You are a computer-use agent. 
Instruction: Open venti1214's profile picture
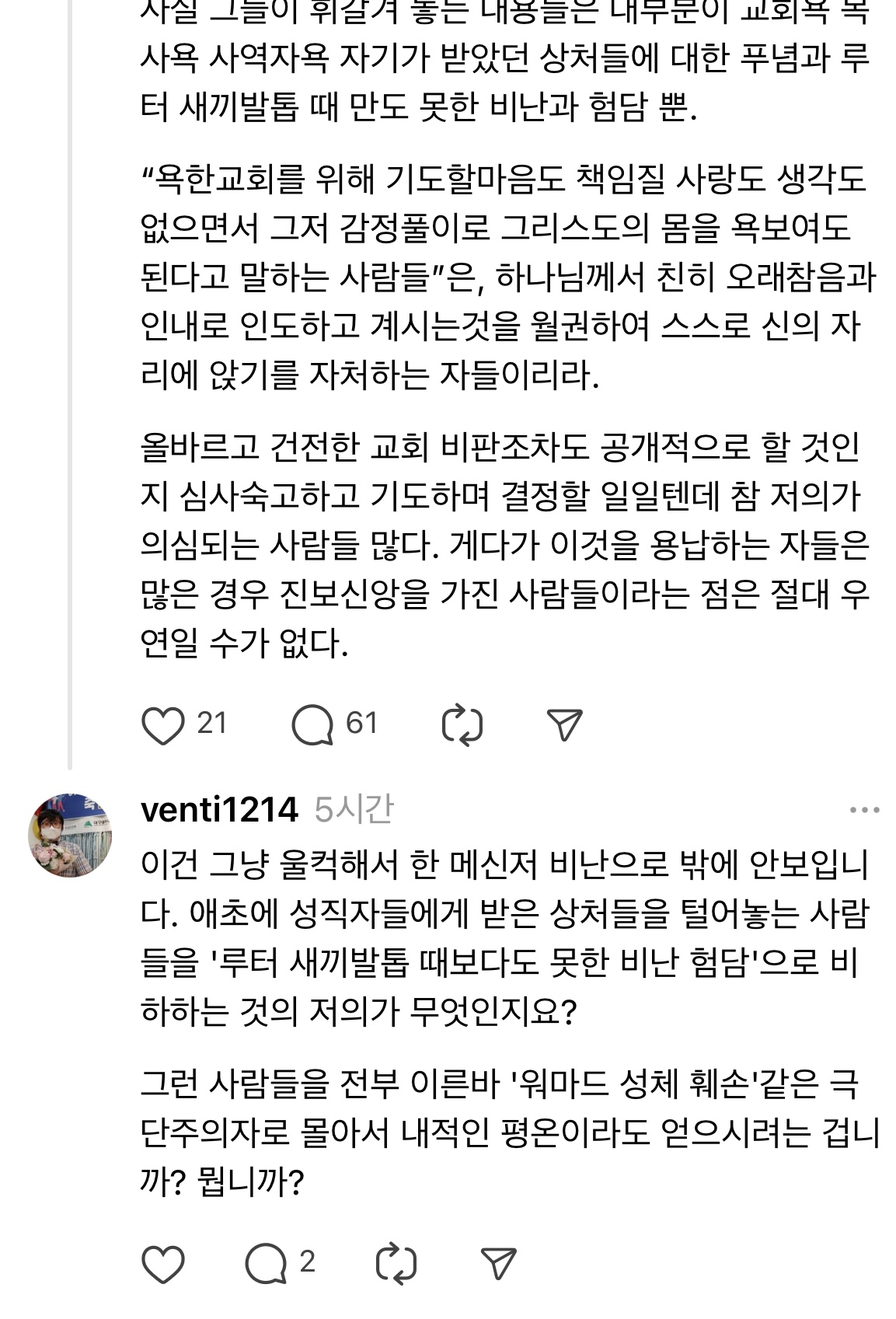point(70,836)
